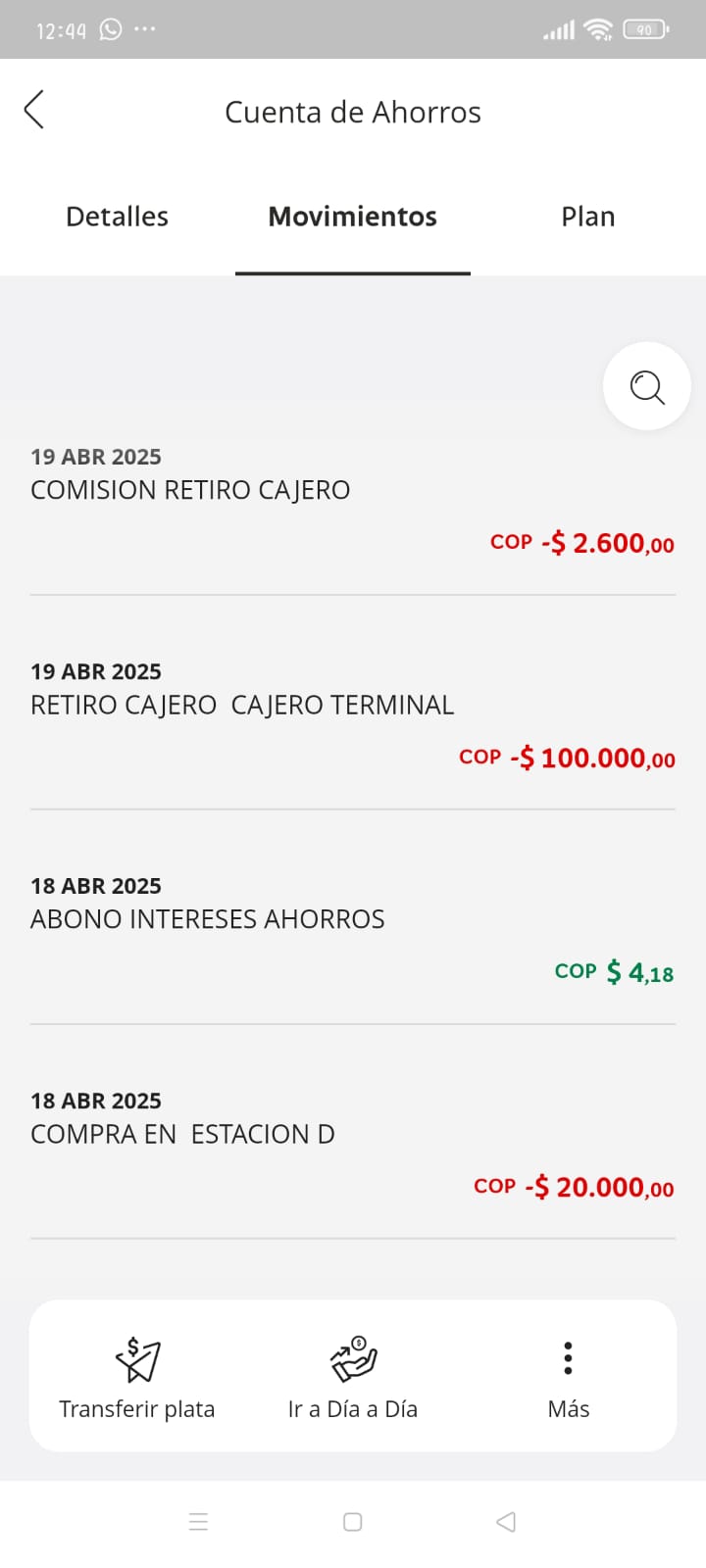This screenshot has height=1568, width=706.
Task: Open the system recent apps menu
Action: click(x=198, y=1522)
